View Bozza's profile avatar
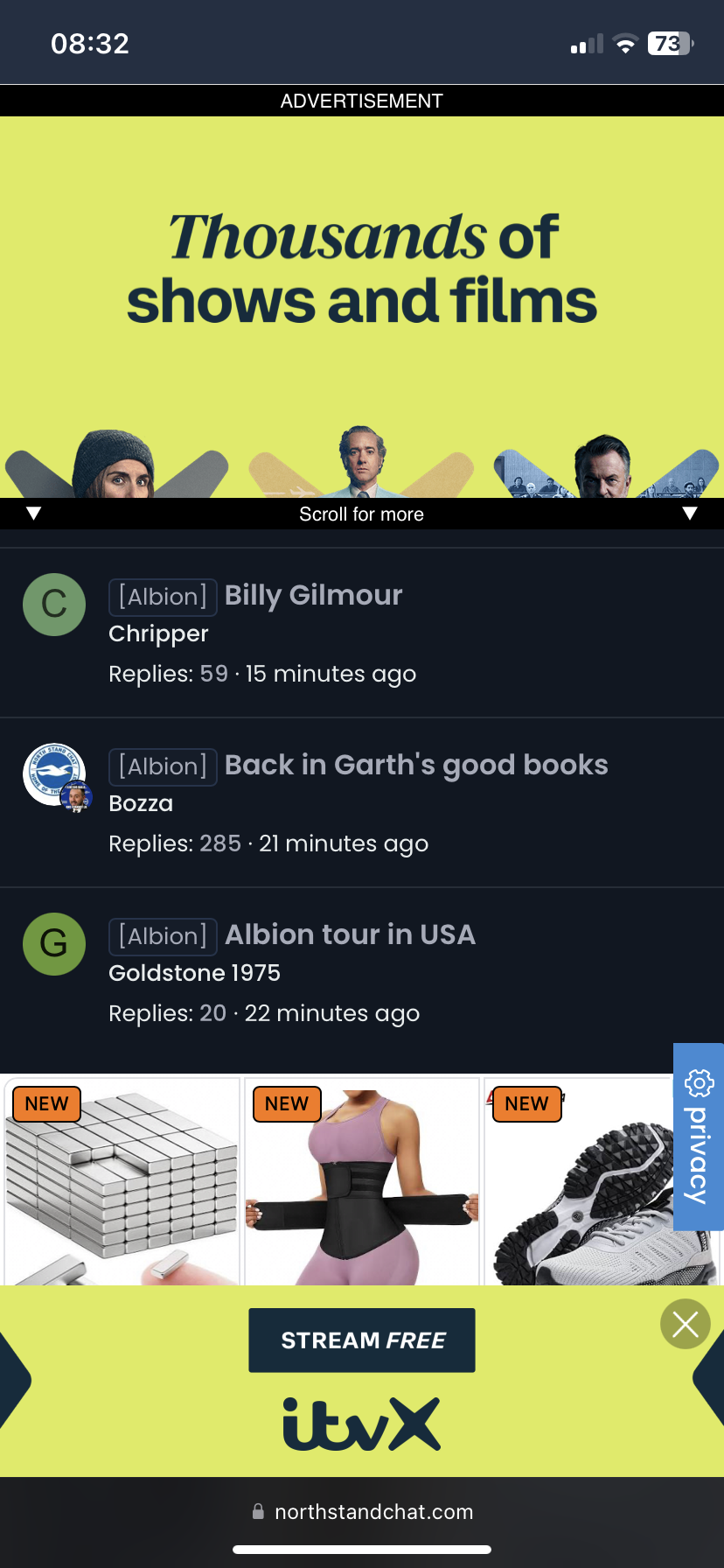The width and height of the screenshot is (724, 1568). coord(54,775)
